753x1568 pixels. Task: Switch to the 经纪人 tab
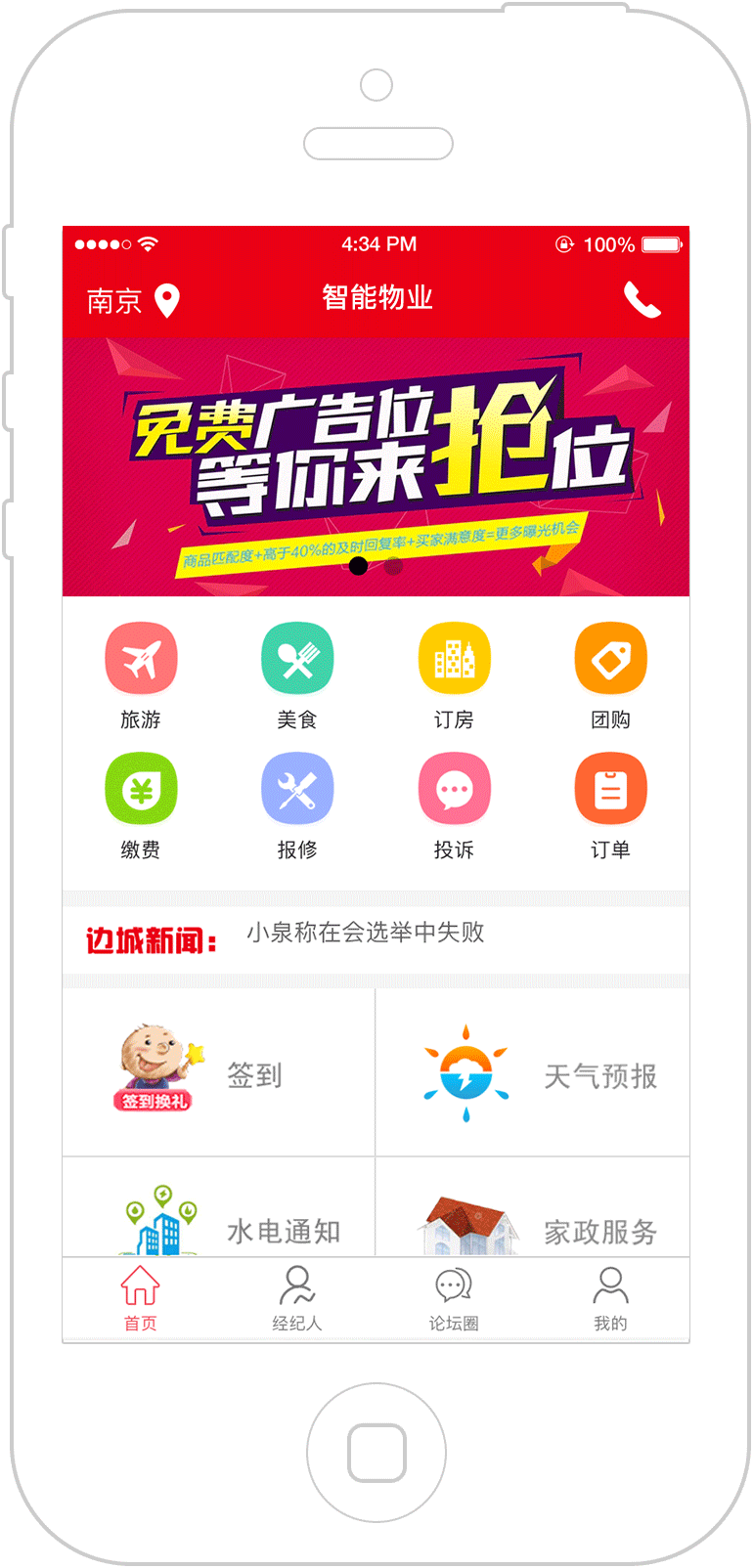[297, 1298]
